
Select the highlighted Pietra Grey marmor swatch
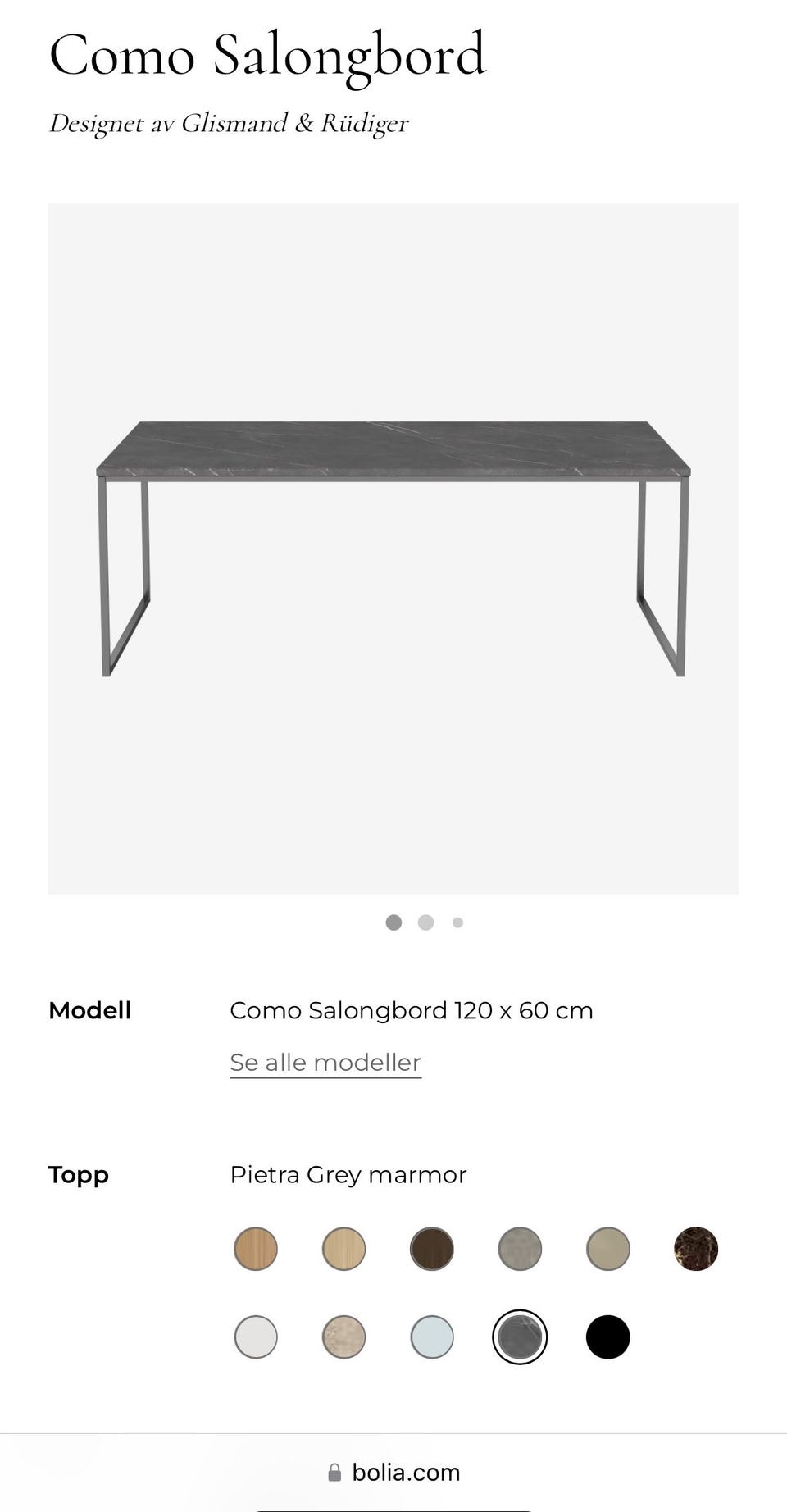pyautogui.click(x=520, y=1337)
